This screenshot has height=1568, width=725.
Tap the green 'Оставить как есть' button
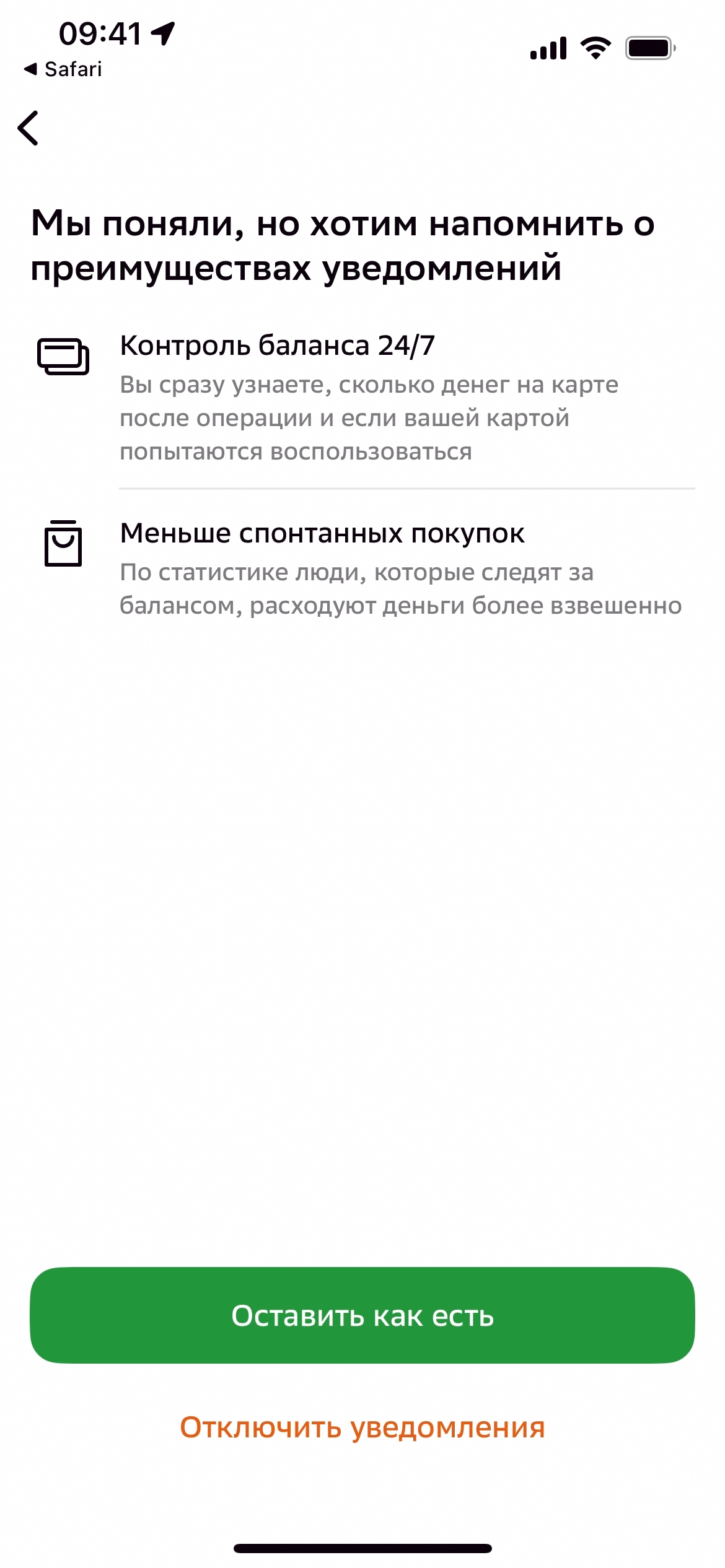[x=362, y=1315]
